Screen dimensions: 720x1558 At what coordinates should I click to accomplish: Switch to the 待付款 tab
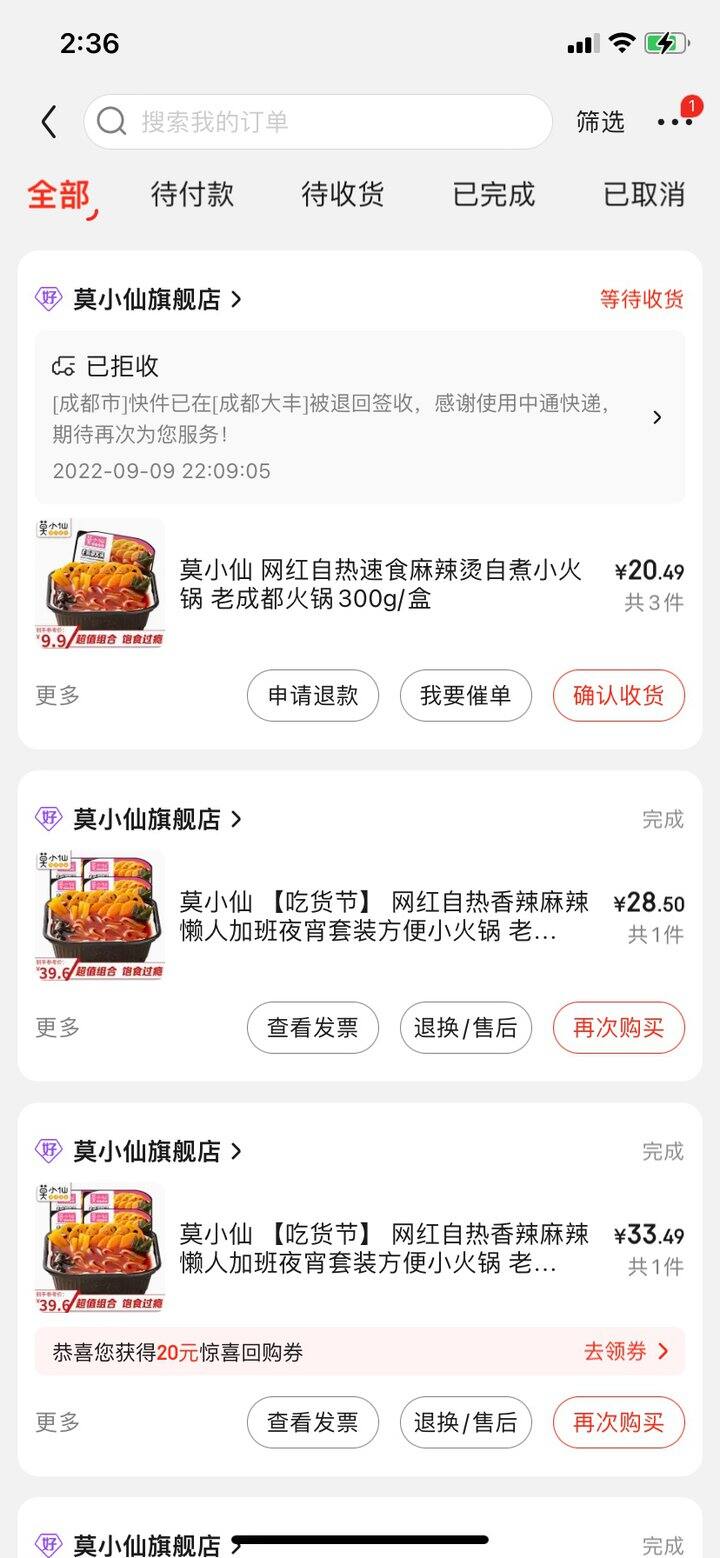[x=192, y=194]
